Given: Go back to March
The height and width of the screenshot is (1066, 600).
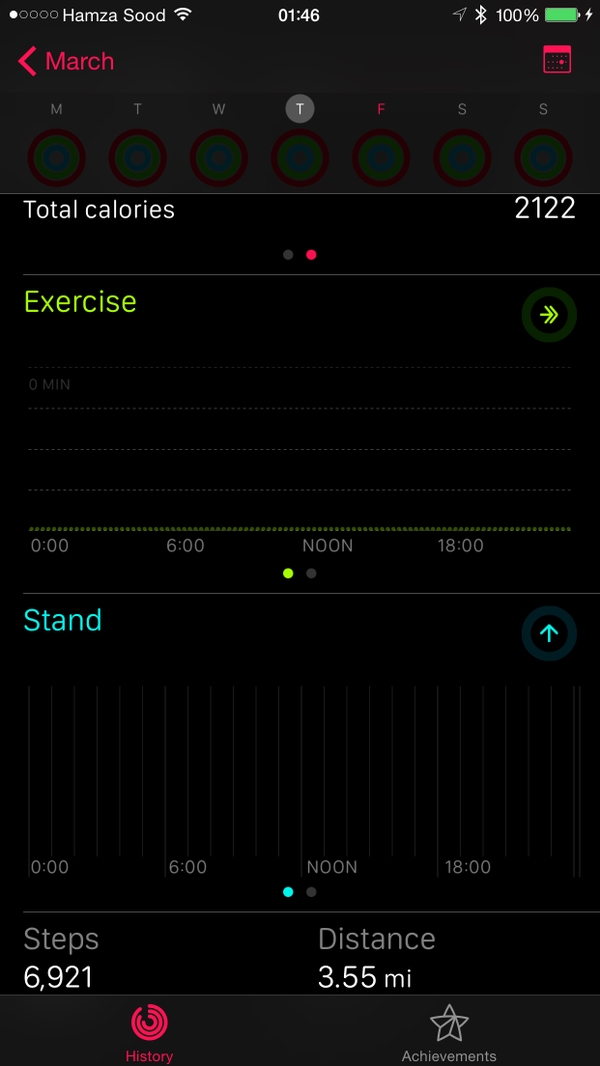Looking at the screenshot, I should (x=66, y=61).
